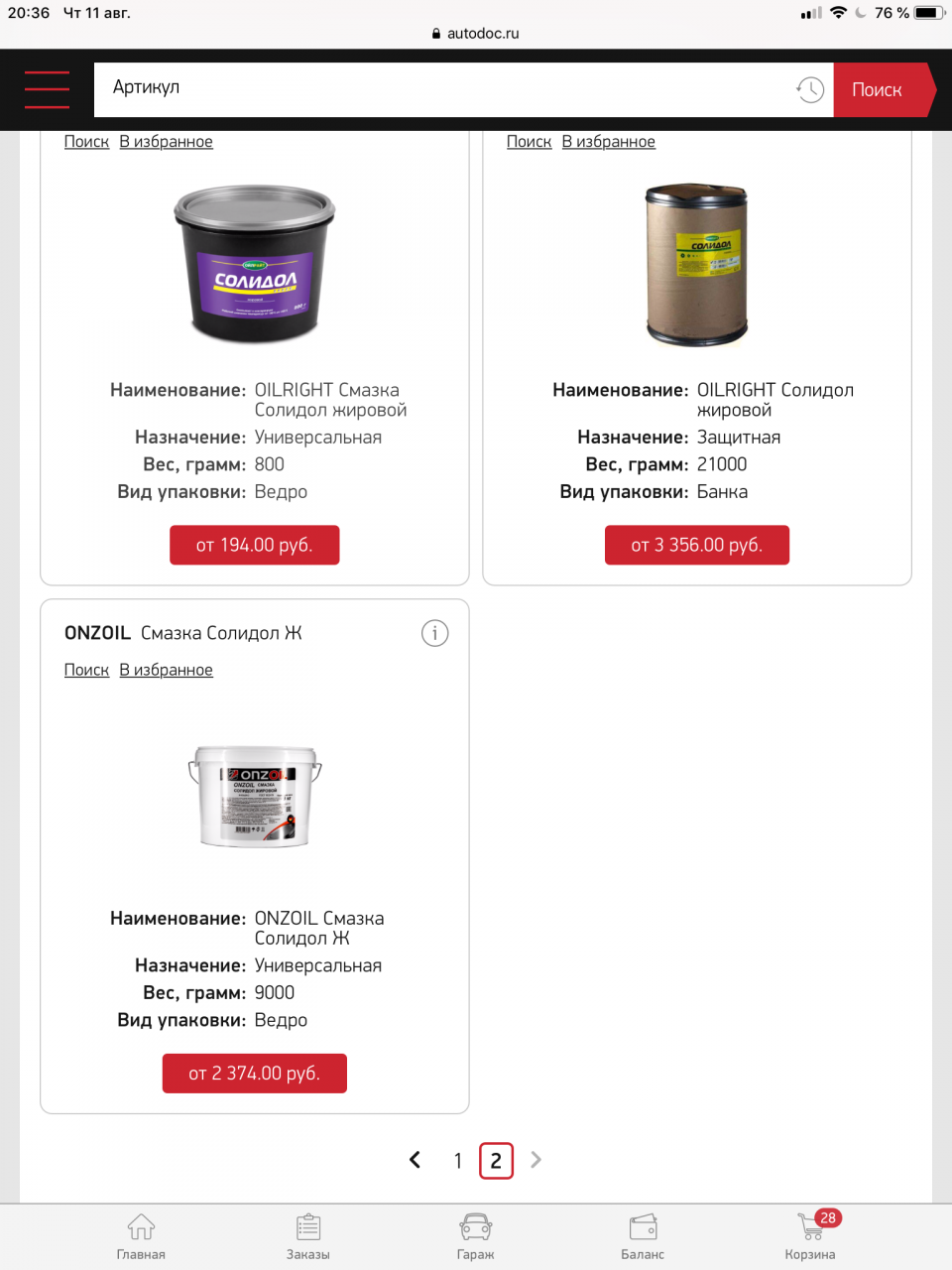Open the search history clock icon
The image size is (952, 1270).
(x=810, y=89)
